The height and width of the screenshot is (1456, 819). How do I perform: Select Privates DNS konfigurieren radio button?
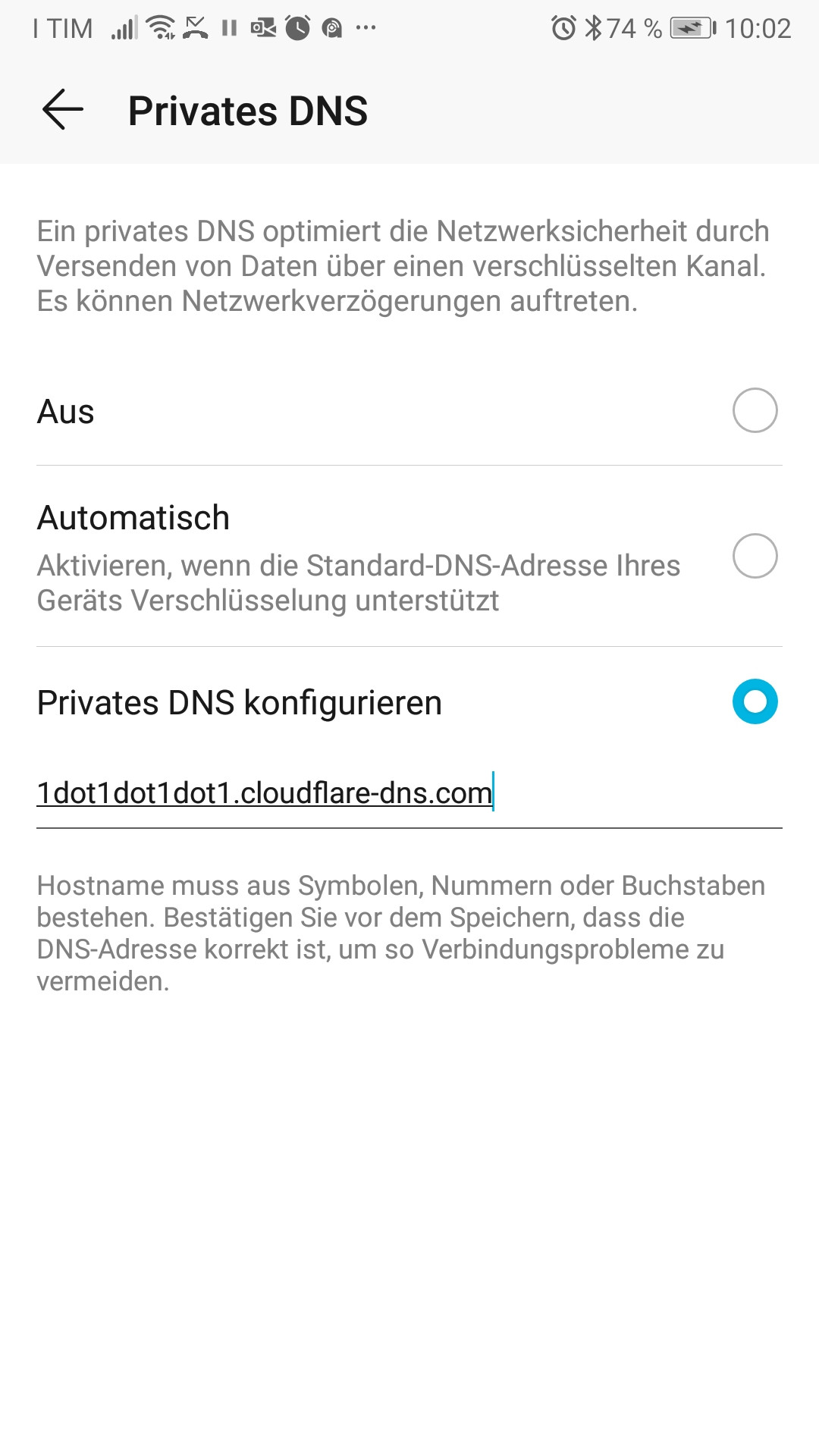click(x=755, y=701)
